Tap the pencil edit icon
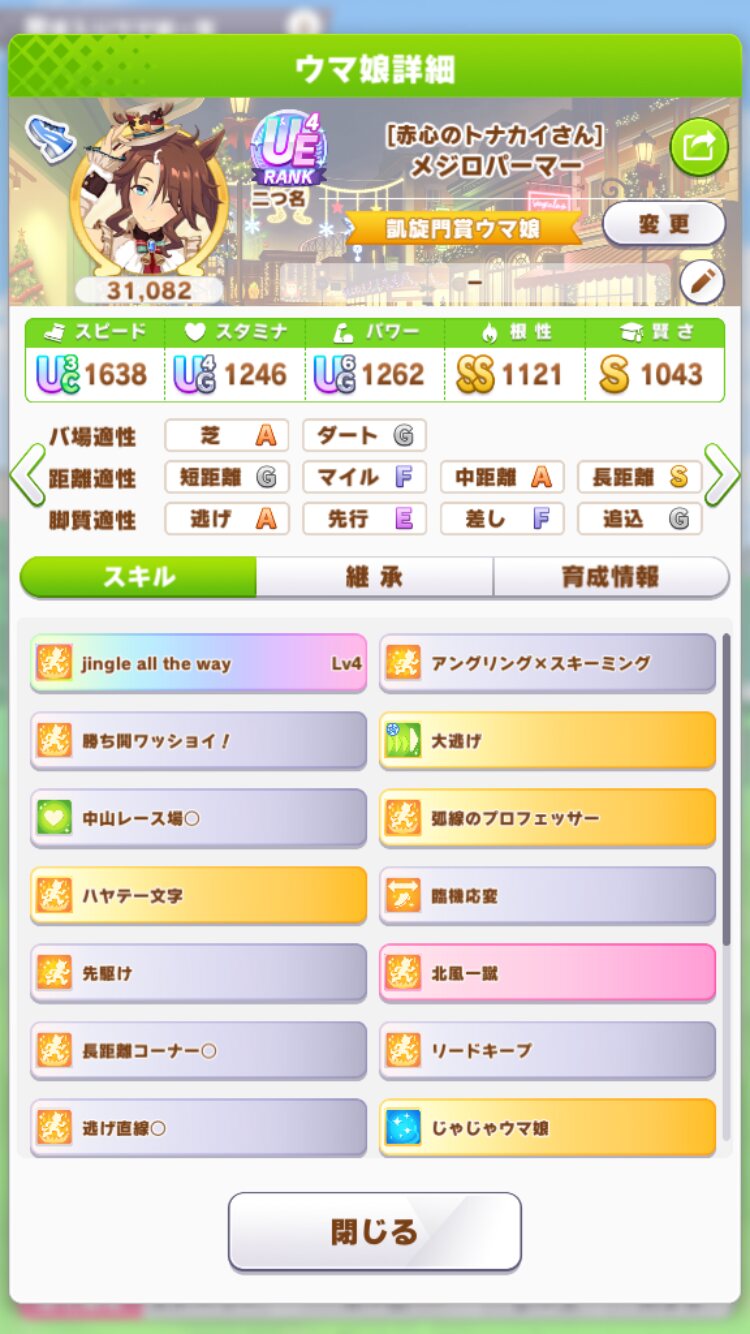 [701, 284]
